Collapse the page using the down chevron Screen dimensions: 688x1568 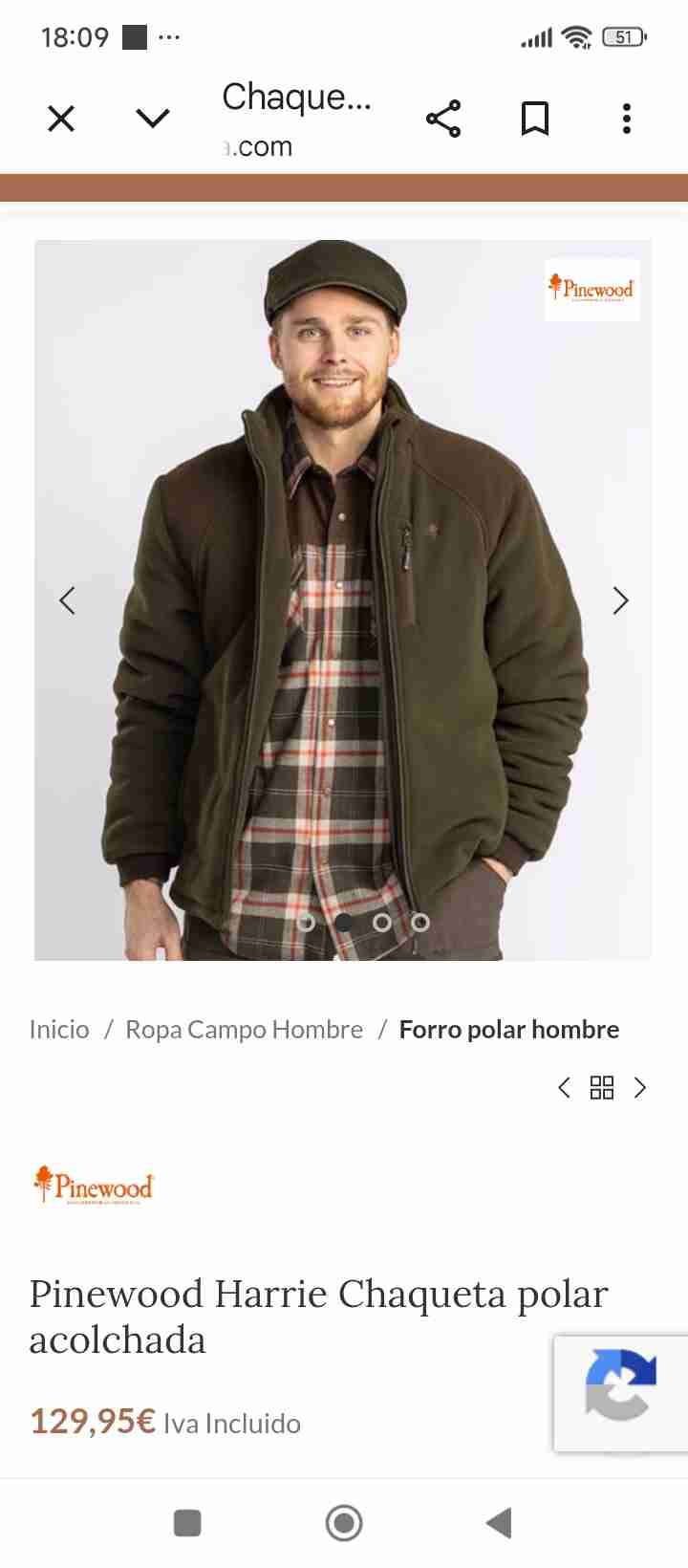click(152, 118)
